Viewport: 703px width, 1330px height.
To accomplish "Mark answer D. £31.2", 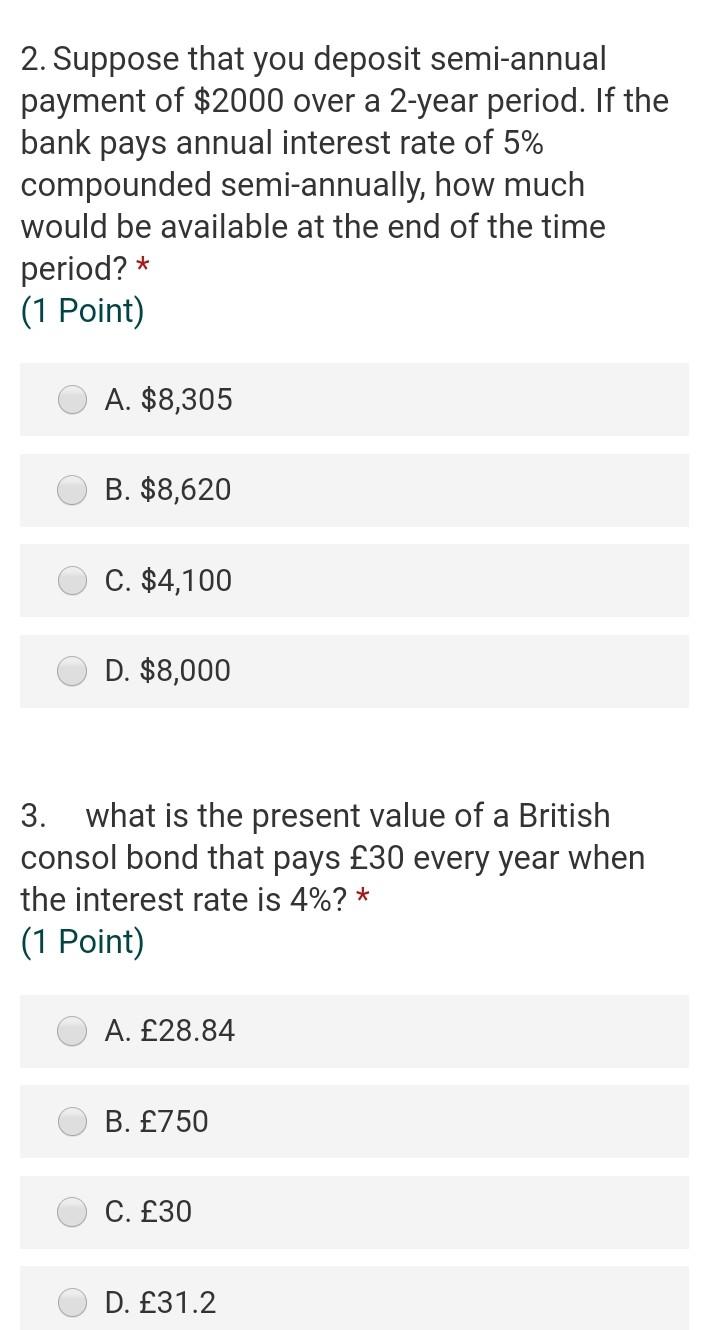I will [72, 1302].
